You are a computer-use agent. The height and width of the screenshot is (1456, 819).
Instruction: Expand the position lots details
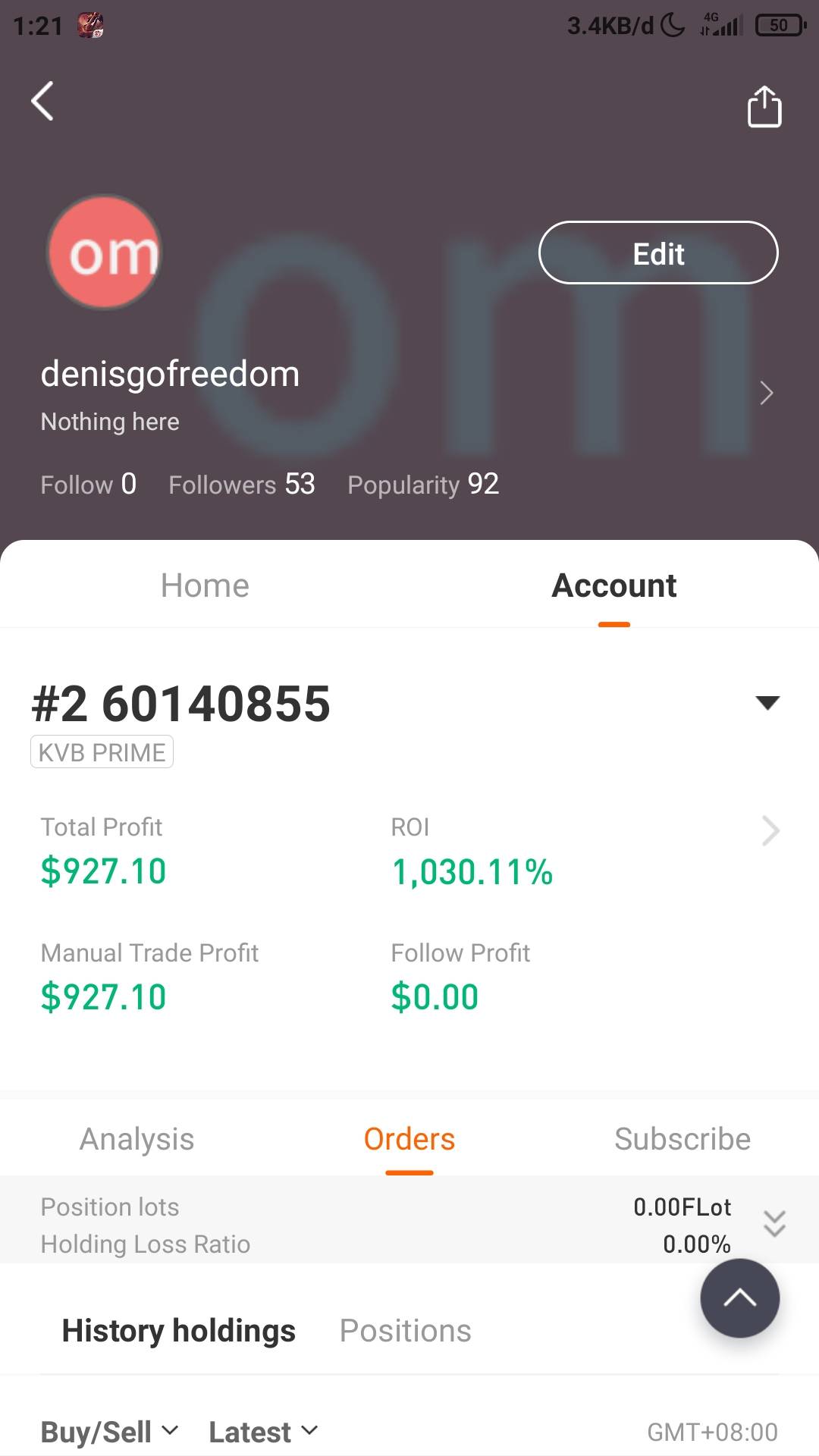(774, 1223)
